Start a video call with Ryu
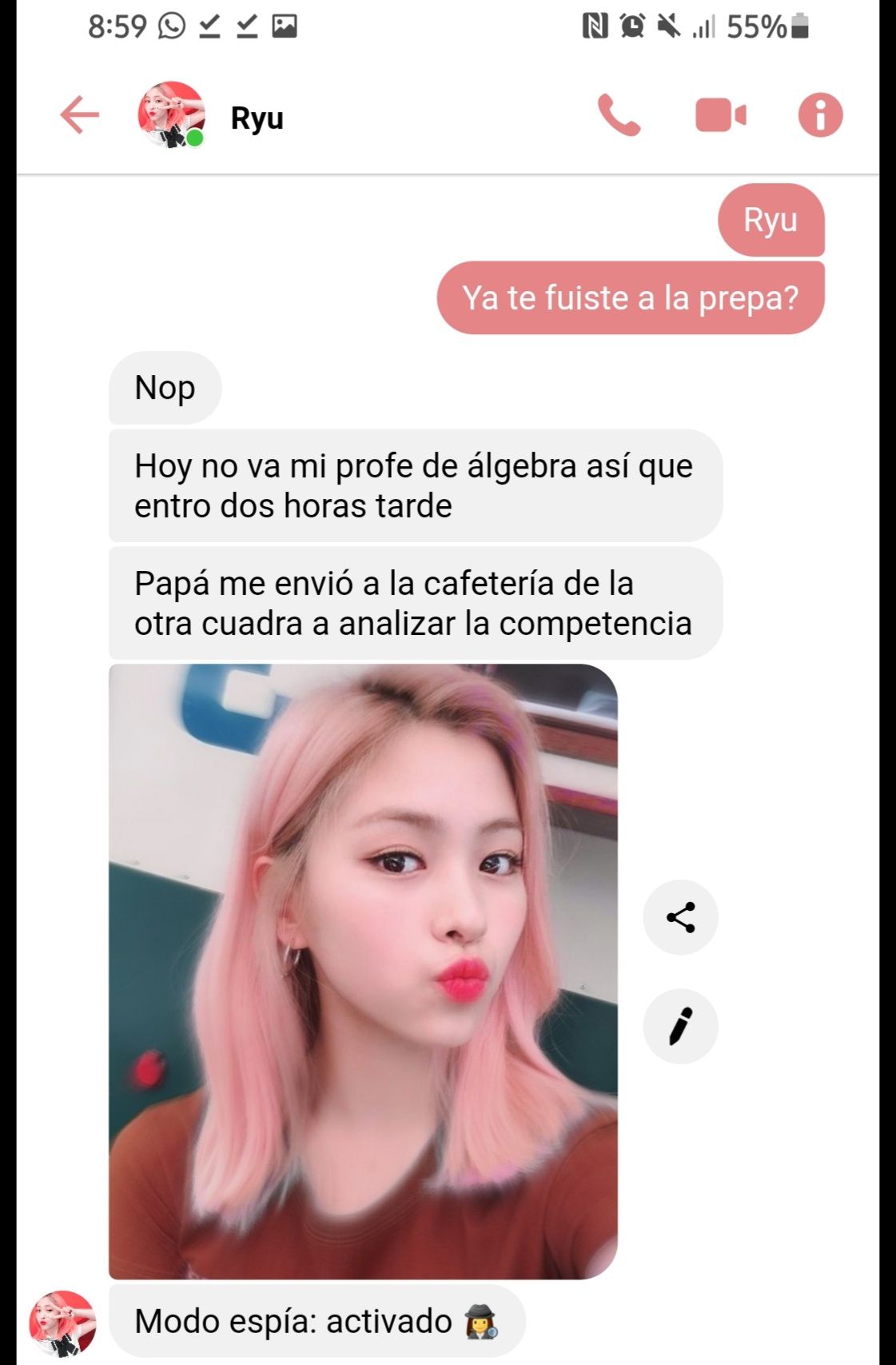 [720, 116]
